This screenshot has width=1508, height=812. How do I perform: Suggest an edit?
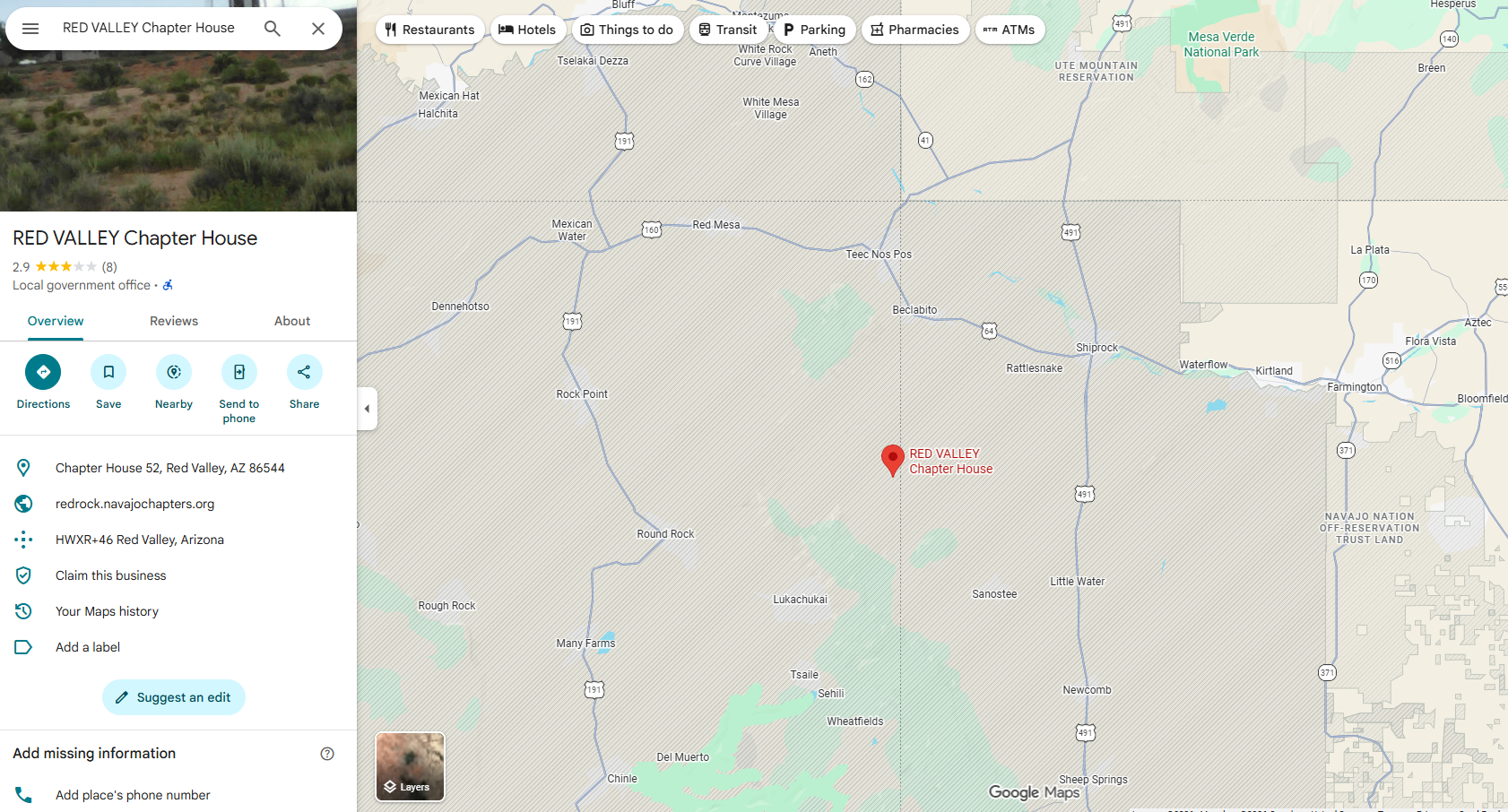174,697
